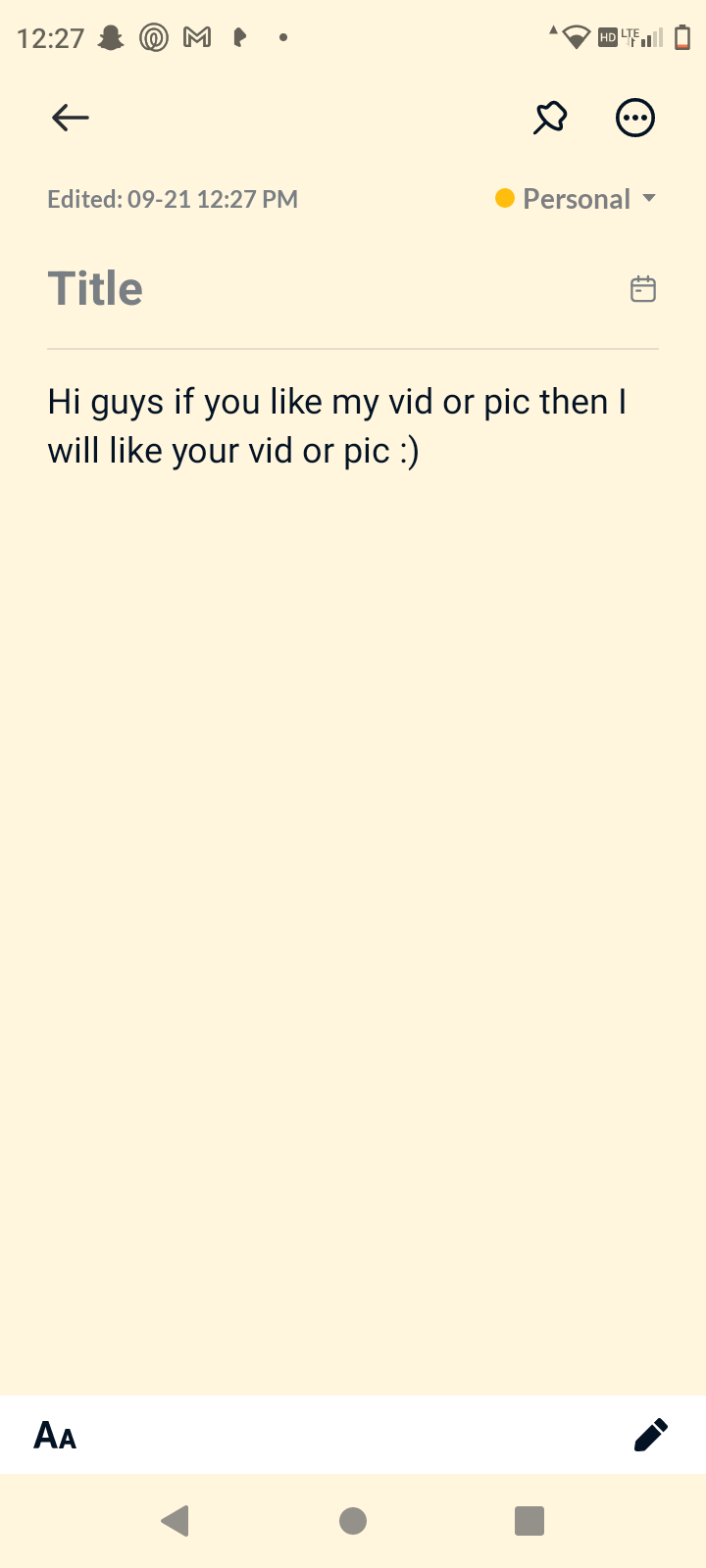Open the text formatting options
The width and height of the screenshot is (706, 1568).
pos(55,1436)
